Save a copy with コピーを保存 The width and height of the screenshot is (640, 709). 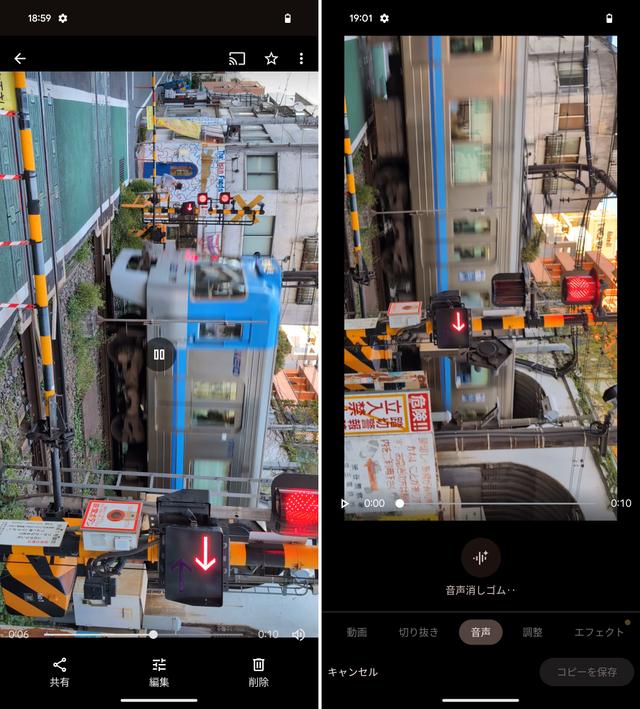click(x=587, y=672)
